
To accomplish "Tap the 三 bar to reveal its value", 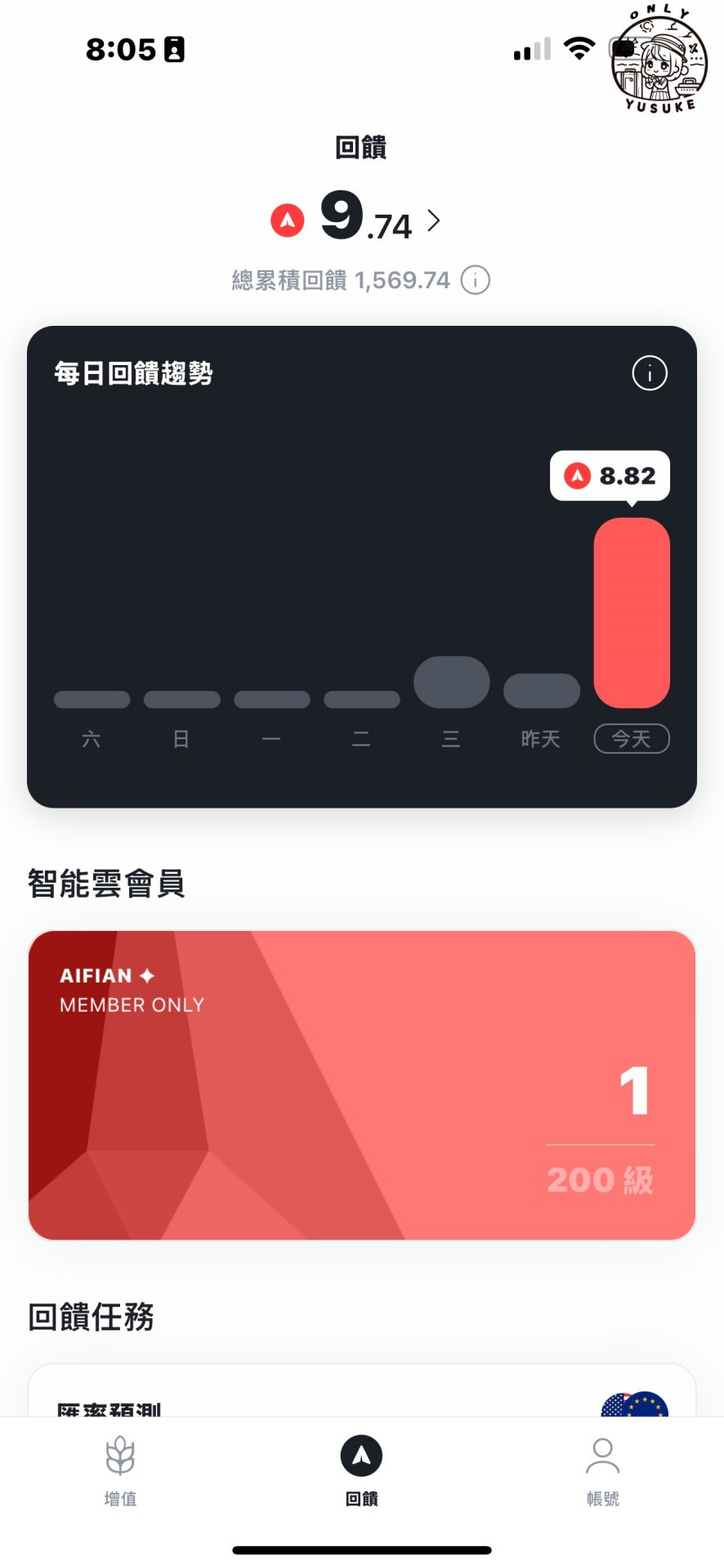I will [451, 680].
